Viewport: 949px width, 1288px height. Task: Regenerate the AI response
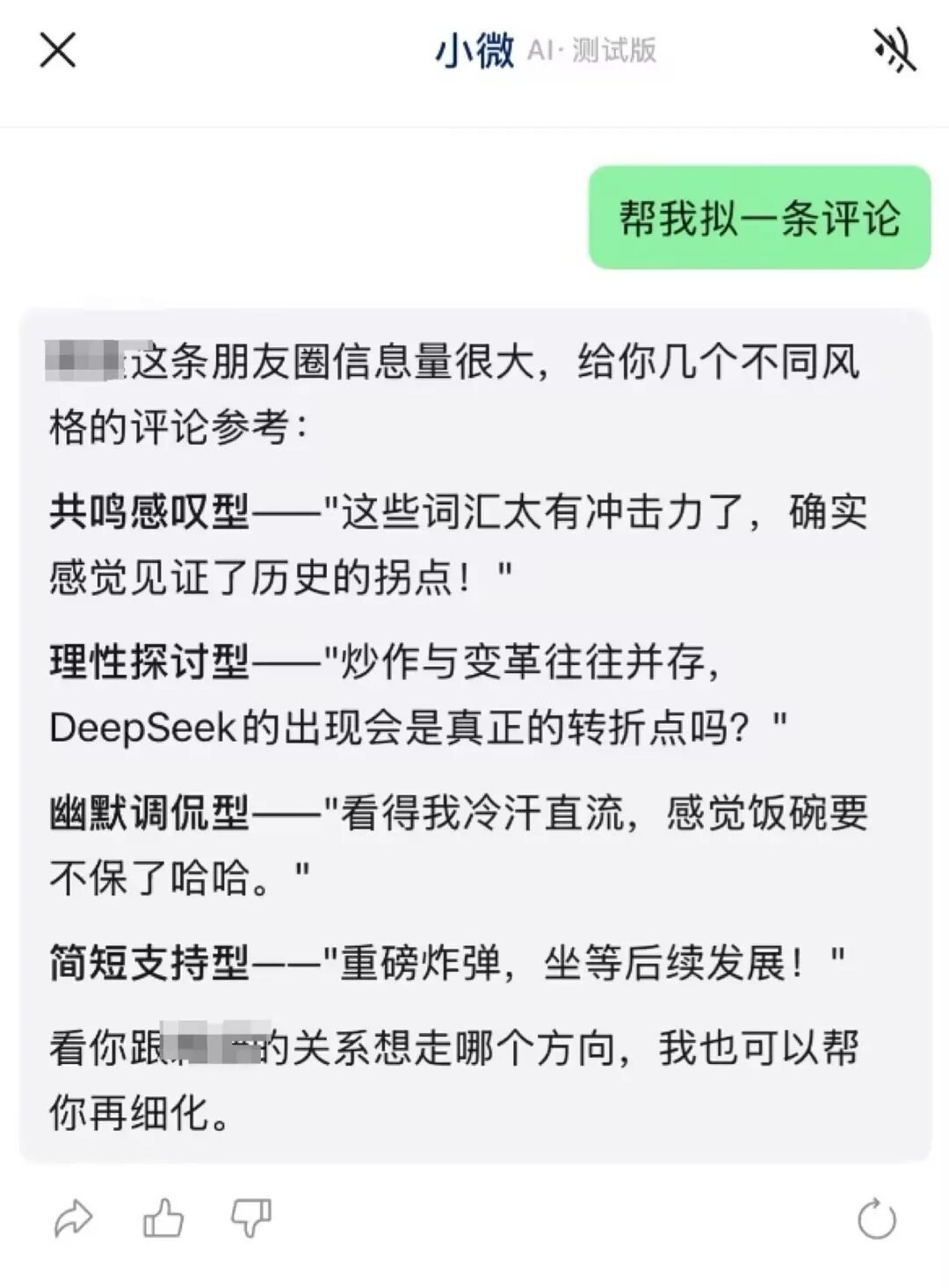pyautogui.click(x=876, y=1219)
